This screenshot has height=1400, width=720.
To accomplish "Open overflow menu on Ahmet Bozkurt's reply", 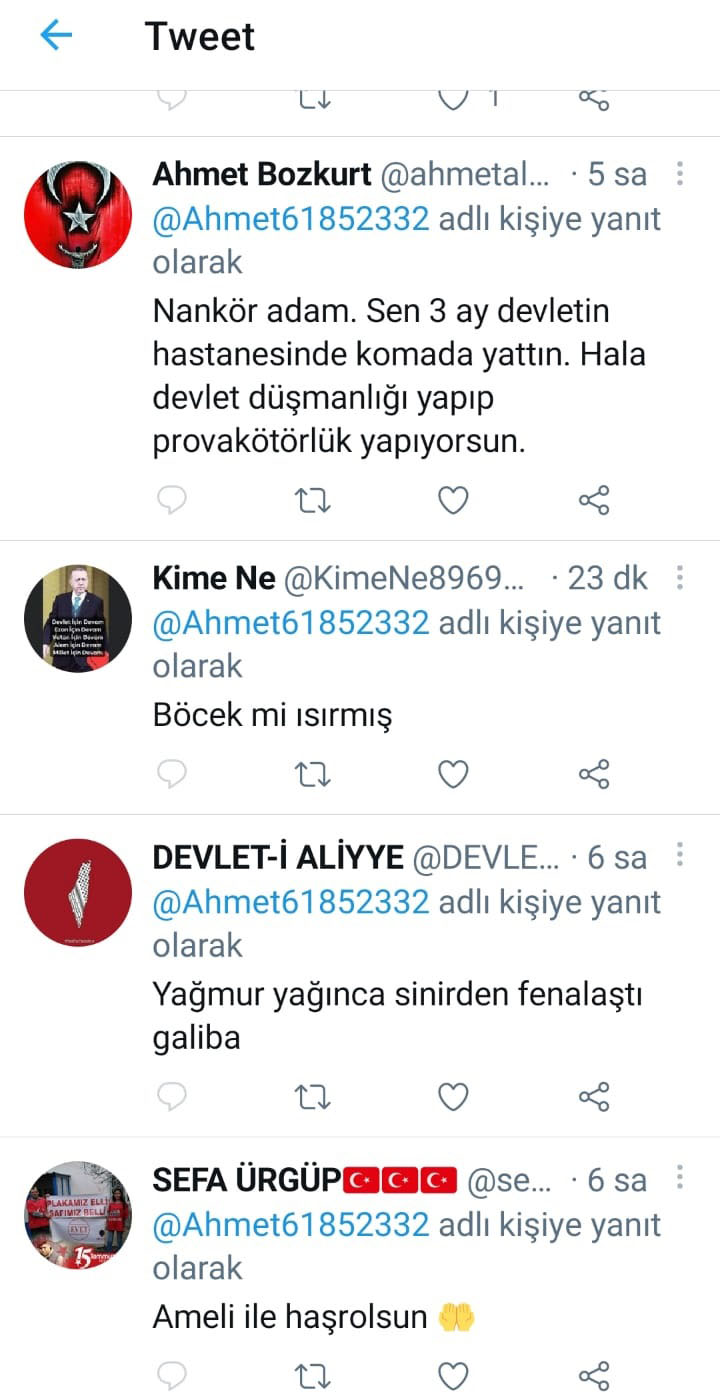I will [x=680, y=174].
